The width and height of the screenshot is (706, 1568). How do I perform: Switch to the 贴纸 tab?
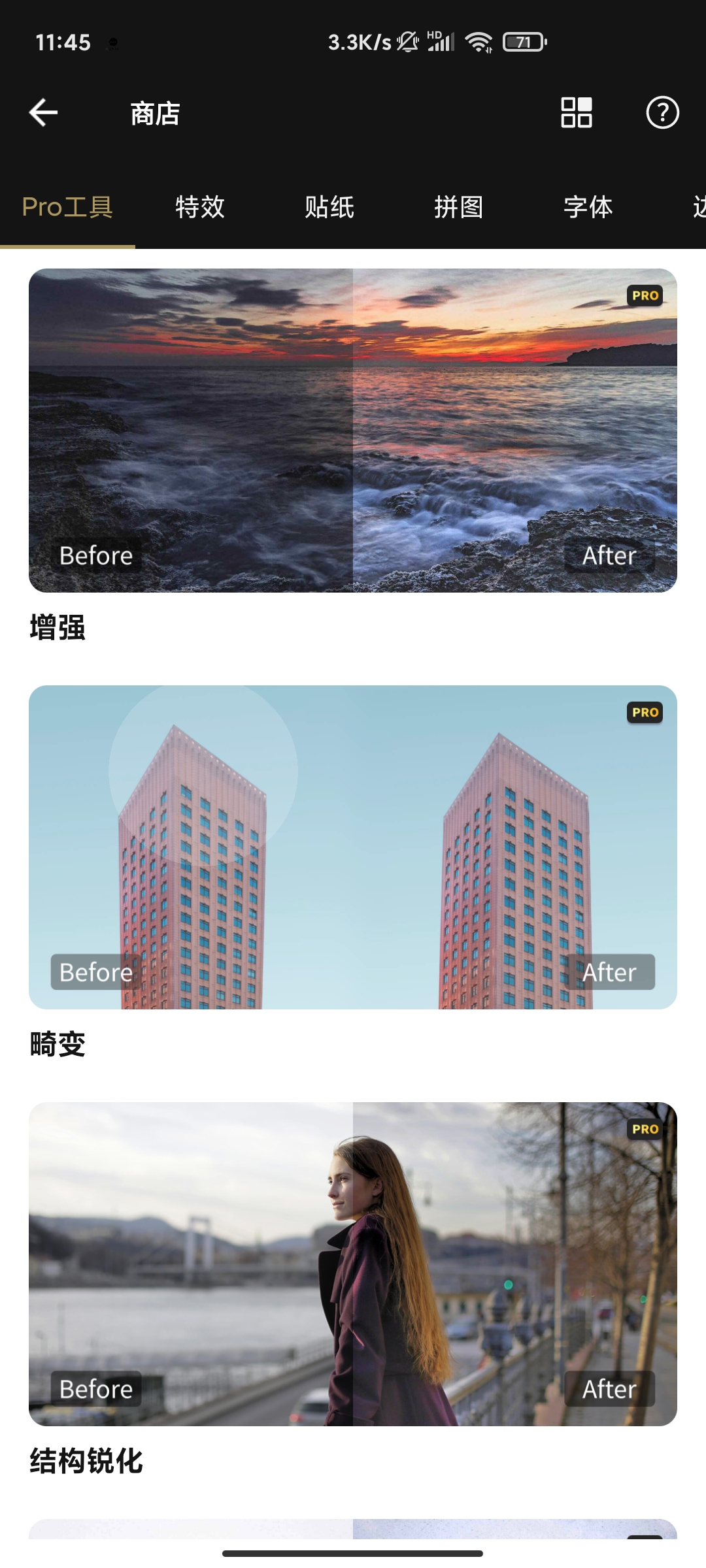pos(329,207)
